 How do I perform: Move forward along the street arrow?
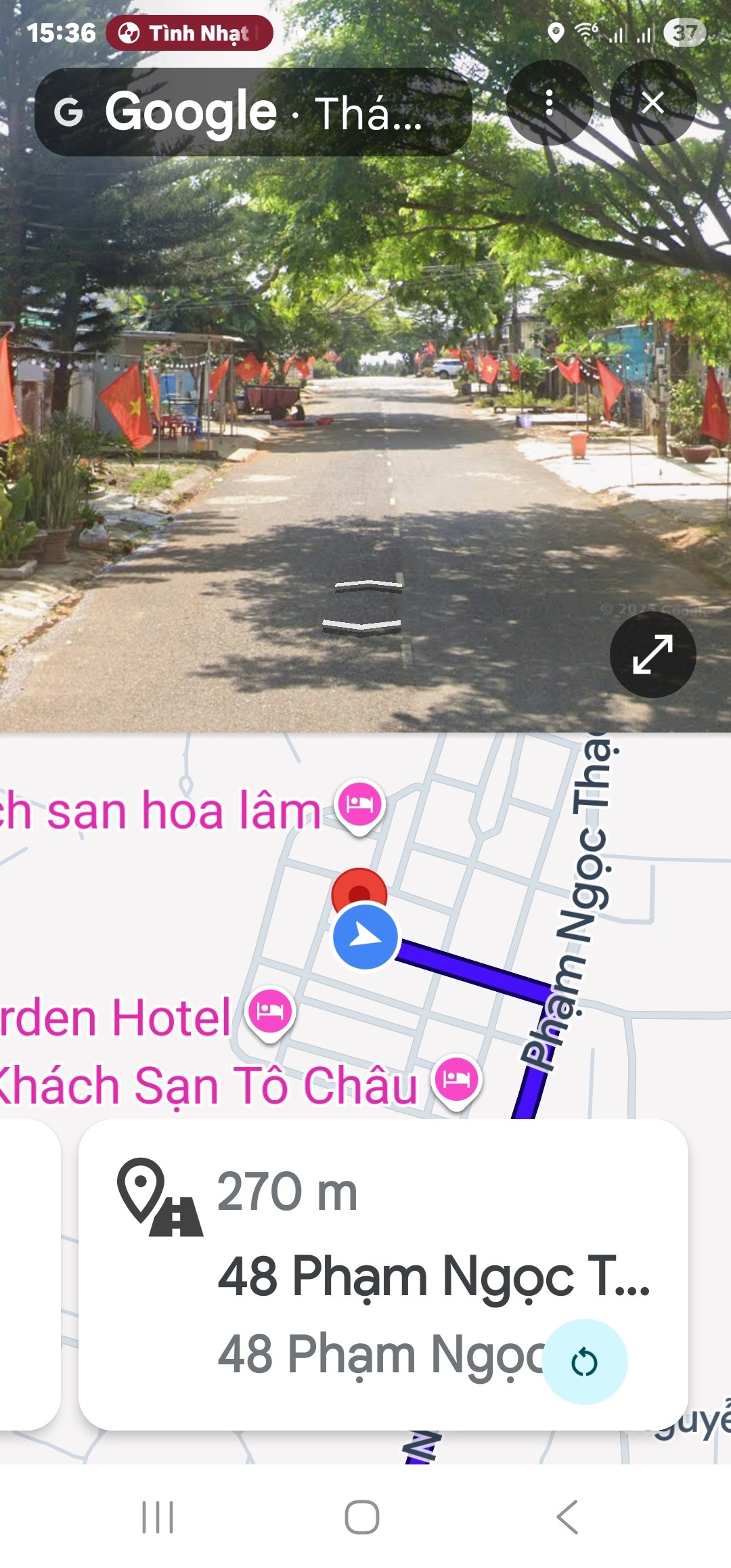point(368,588)
